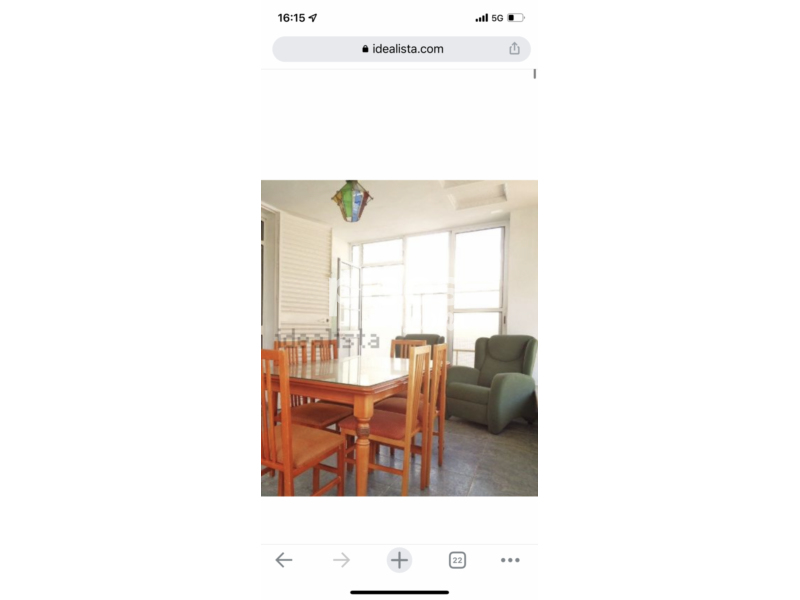This screenshot has height=600, width=800.
Task: Open a new tab with the plus button
Action: (x=399, y=560)
